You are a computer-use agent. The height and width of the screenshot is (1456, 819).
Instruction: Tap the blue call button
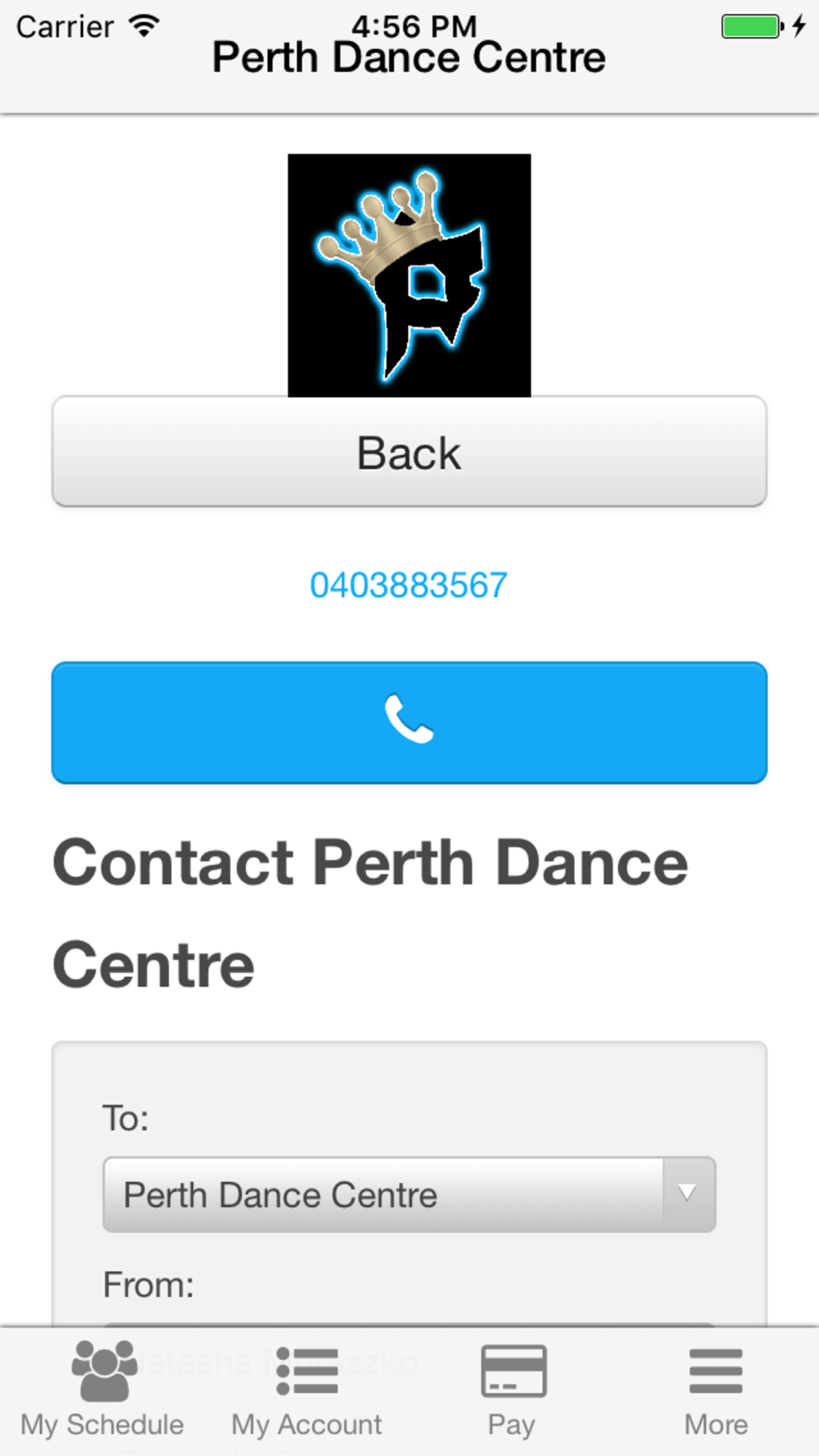coord(409,722)
